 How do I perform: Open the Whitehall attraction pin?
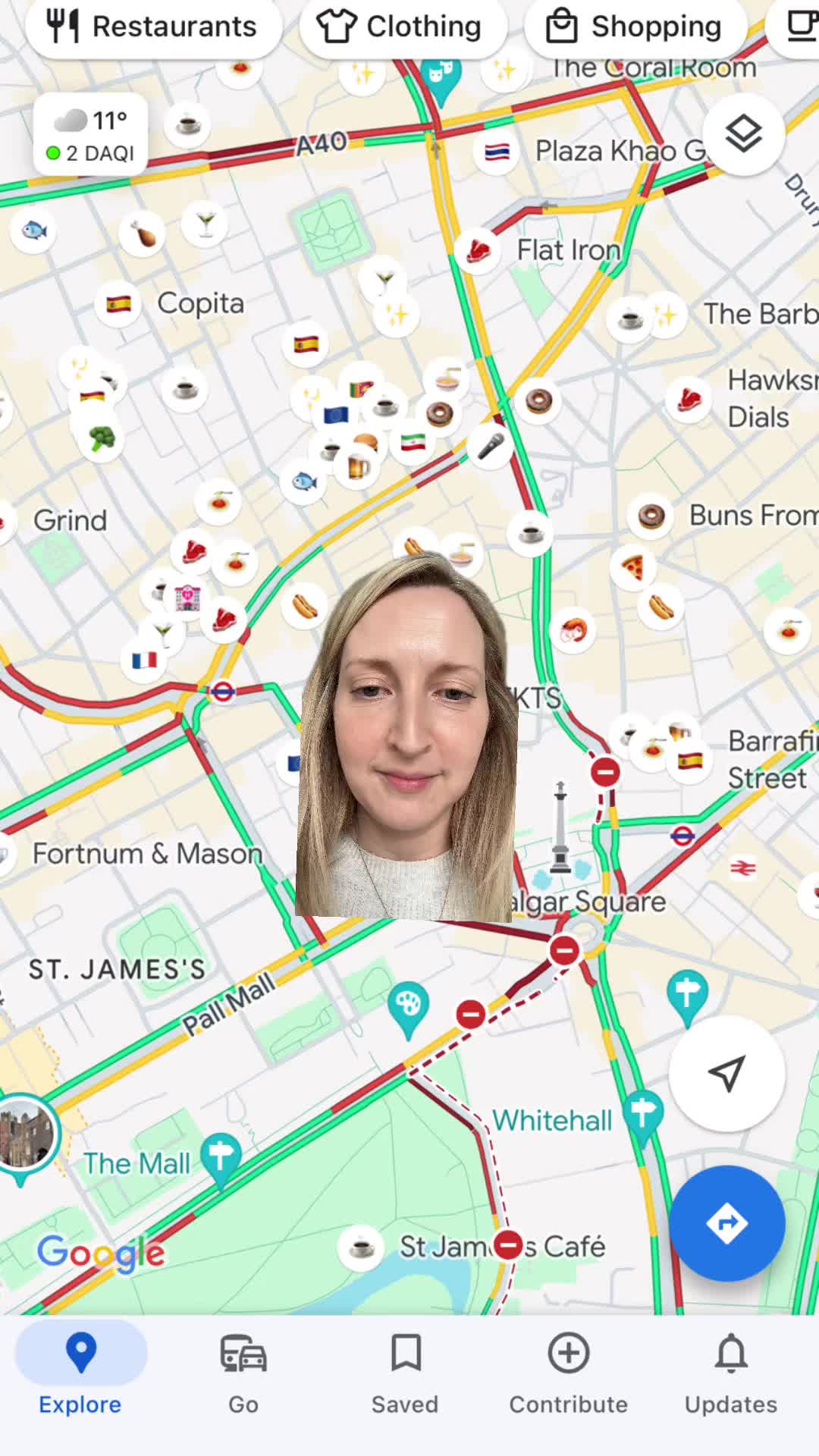pyautogui.click(x=643, y=1115)
